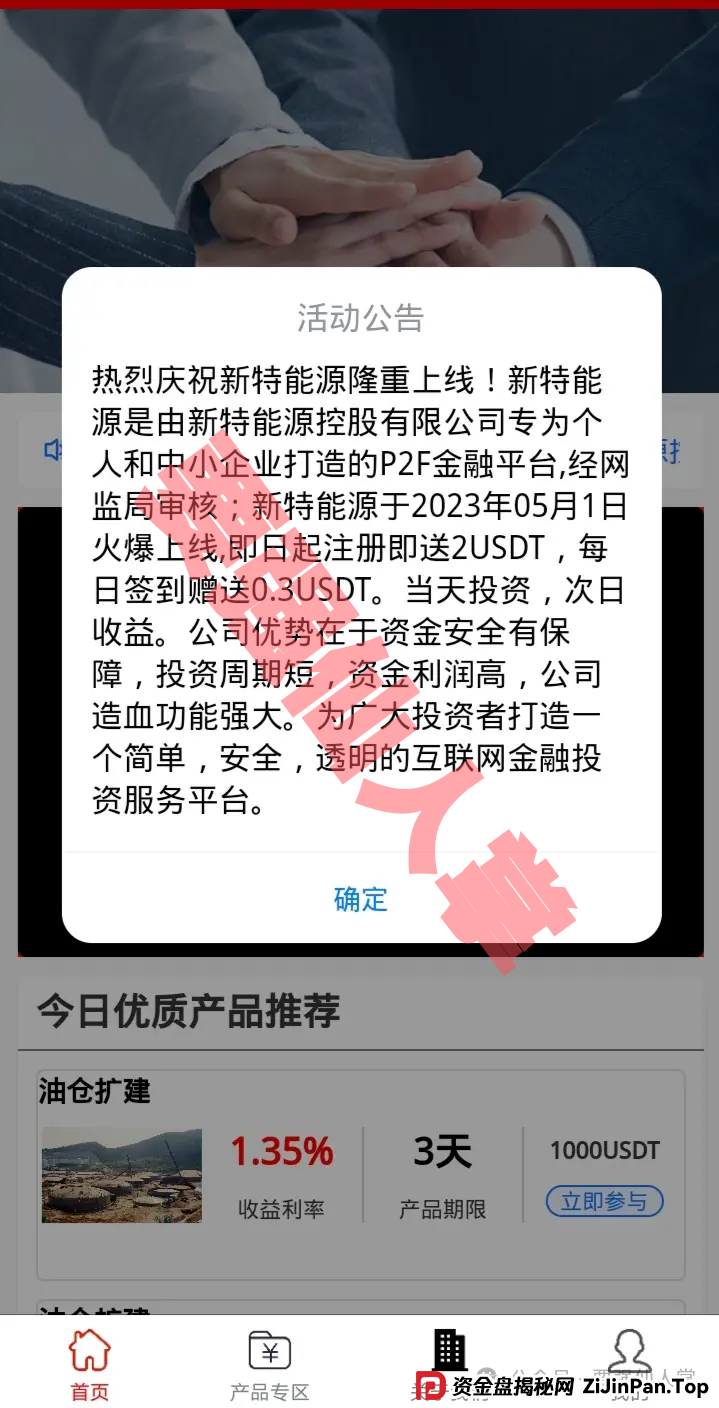
Task: Switch to the 产品专区 tab
Action: [x=269, y=1364]
